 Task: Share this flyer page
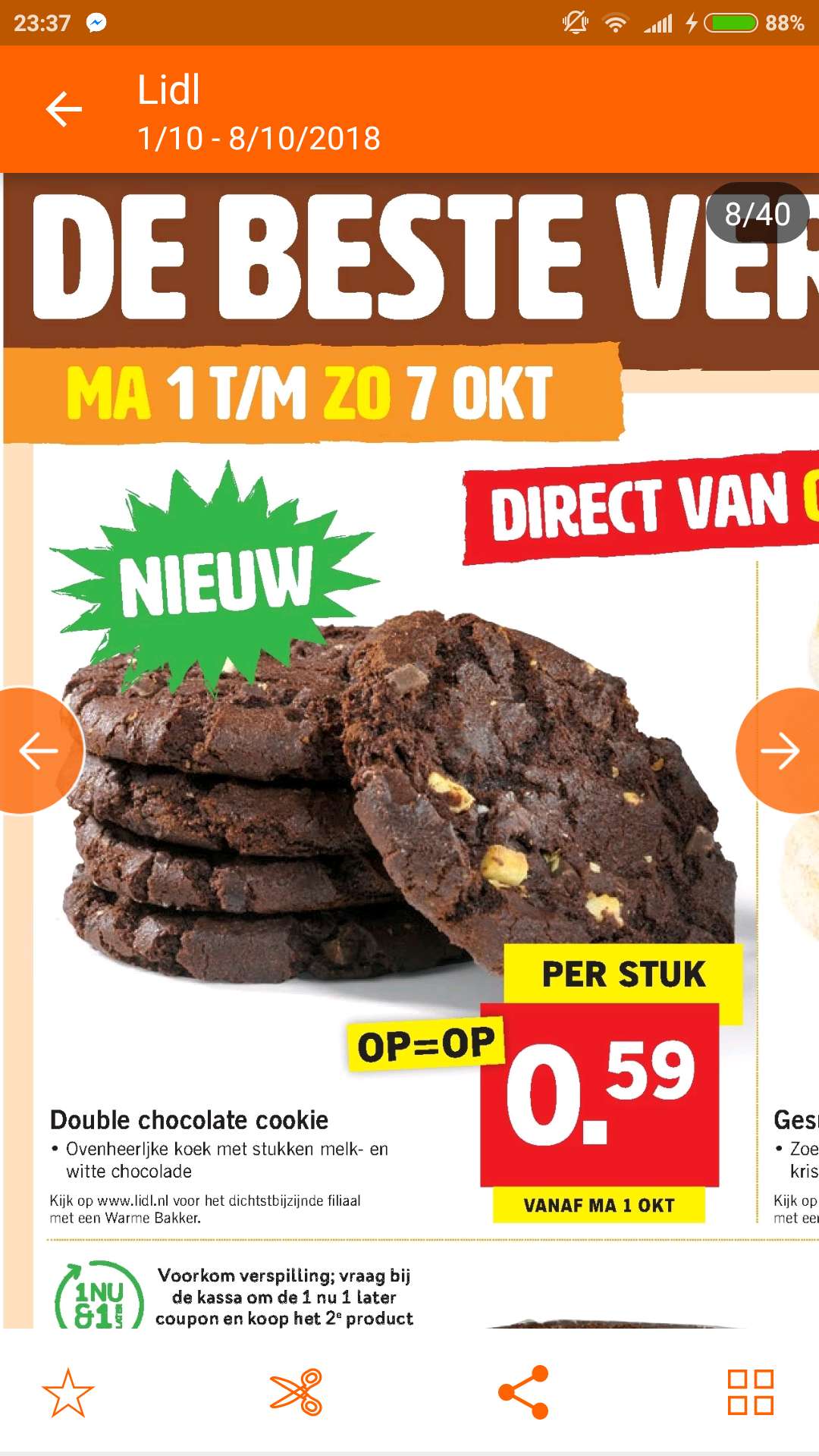pos(523,1392)
